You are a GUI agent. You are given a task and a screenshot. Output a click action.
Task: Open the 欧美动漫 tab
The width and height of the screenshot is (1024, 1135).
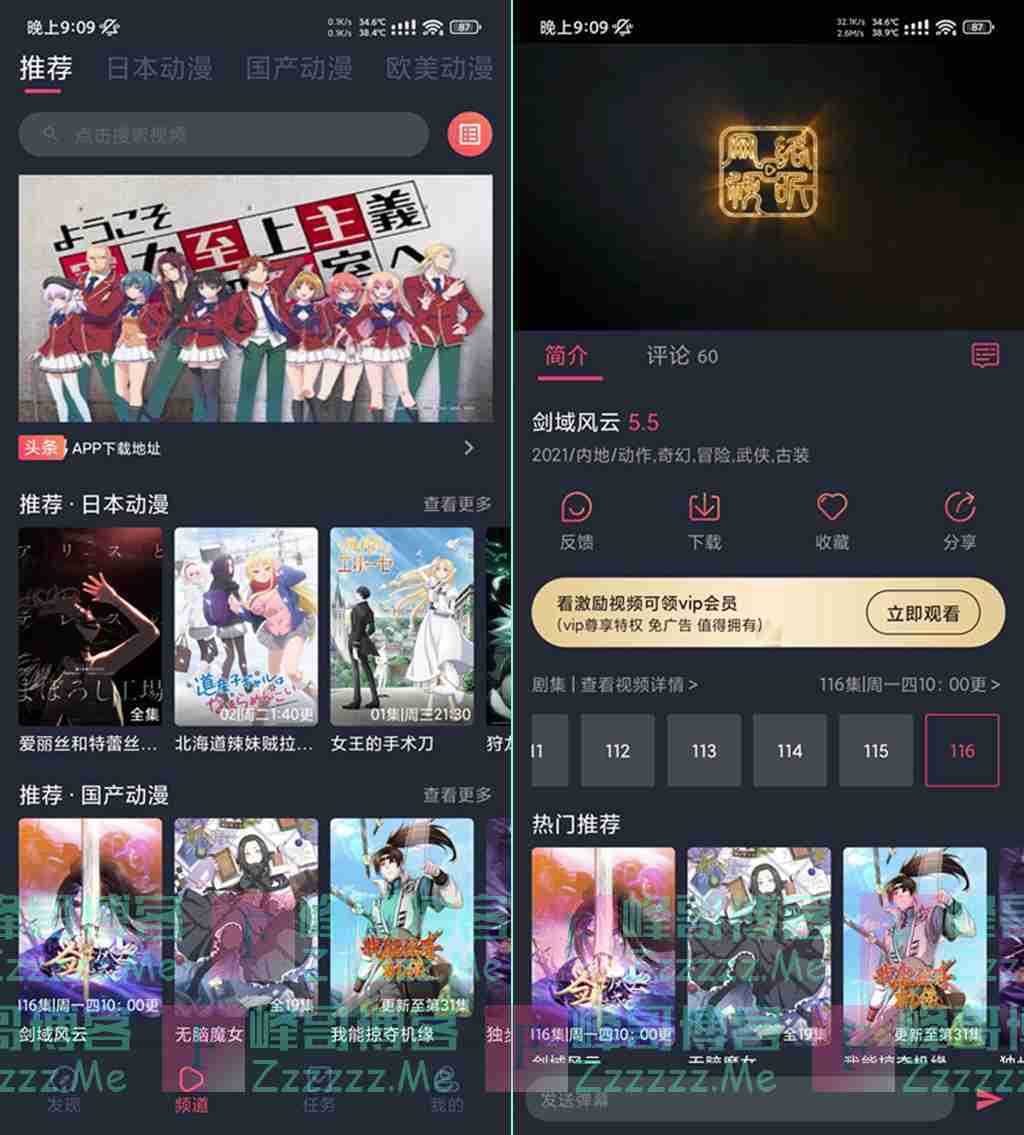[439, 69]
